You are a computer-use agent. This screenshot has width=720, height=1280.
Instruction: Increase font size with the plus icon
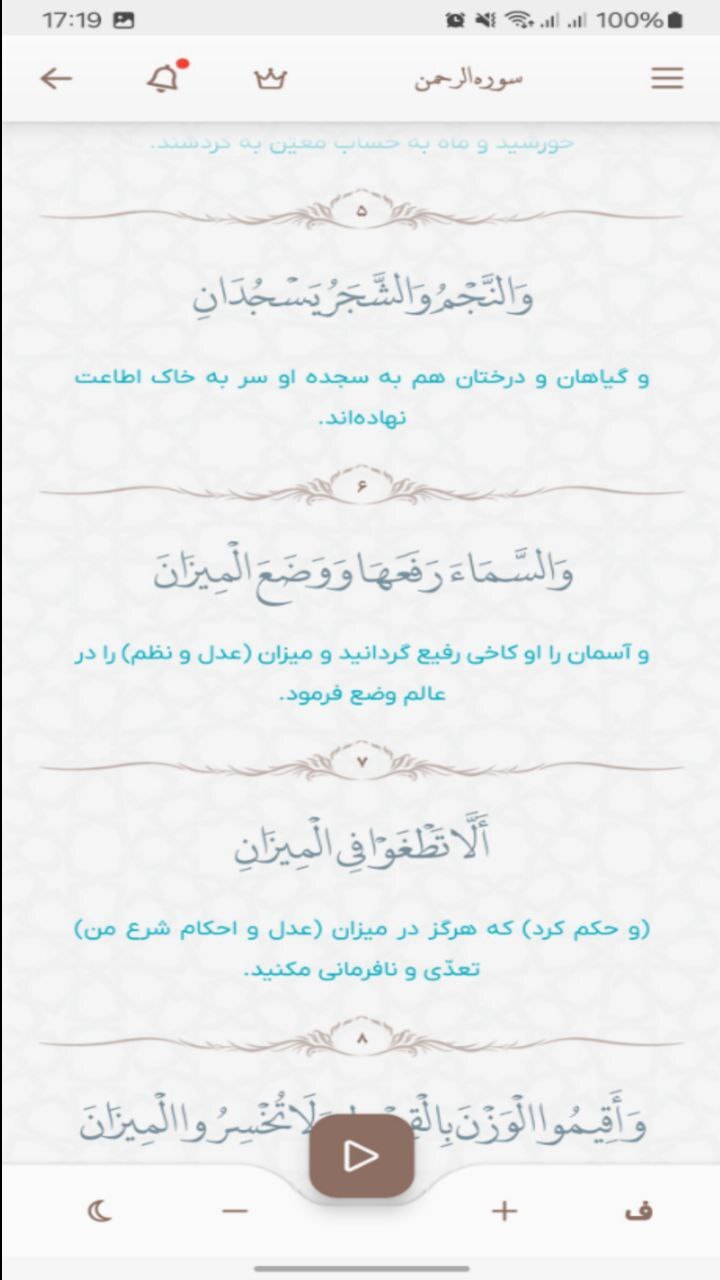[502, 1210]
